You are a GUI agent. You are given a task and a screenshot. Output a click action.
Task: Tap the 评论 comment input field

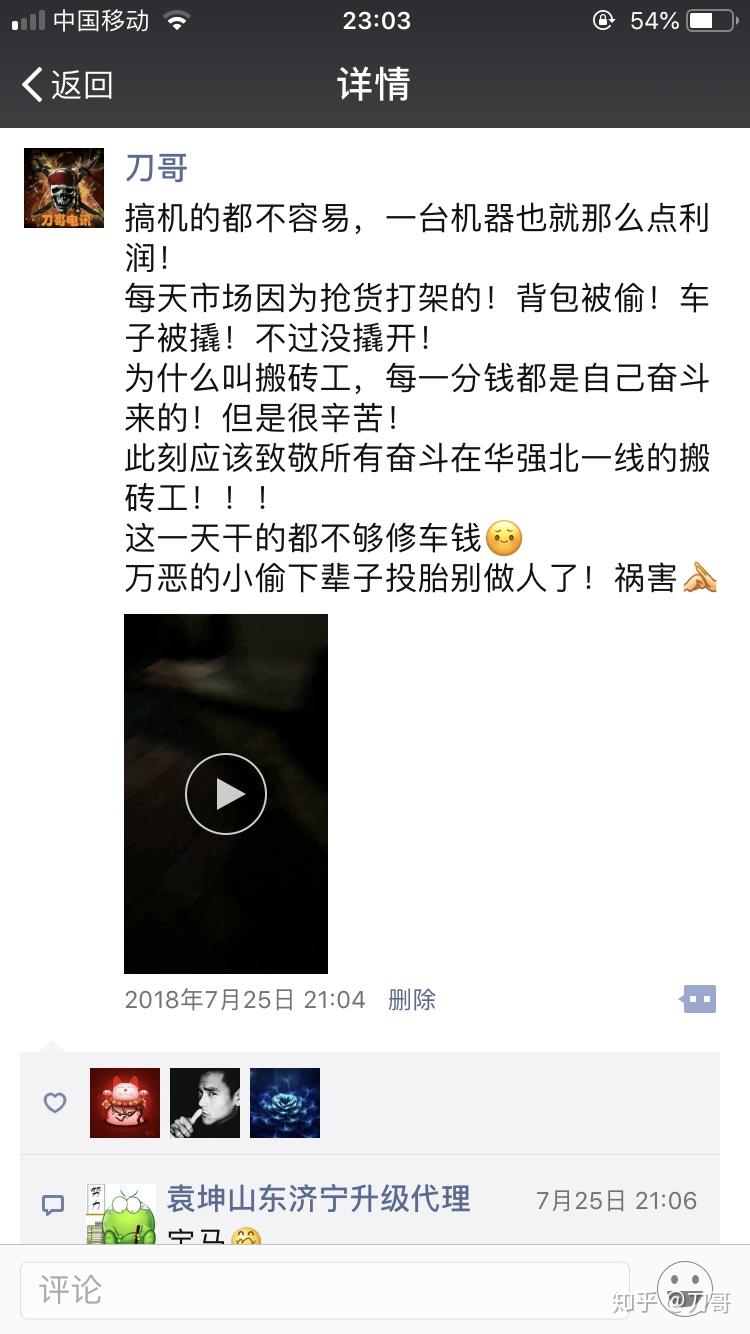point(325,1289)
